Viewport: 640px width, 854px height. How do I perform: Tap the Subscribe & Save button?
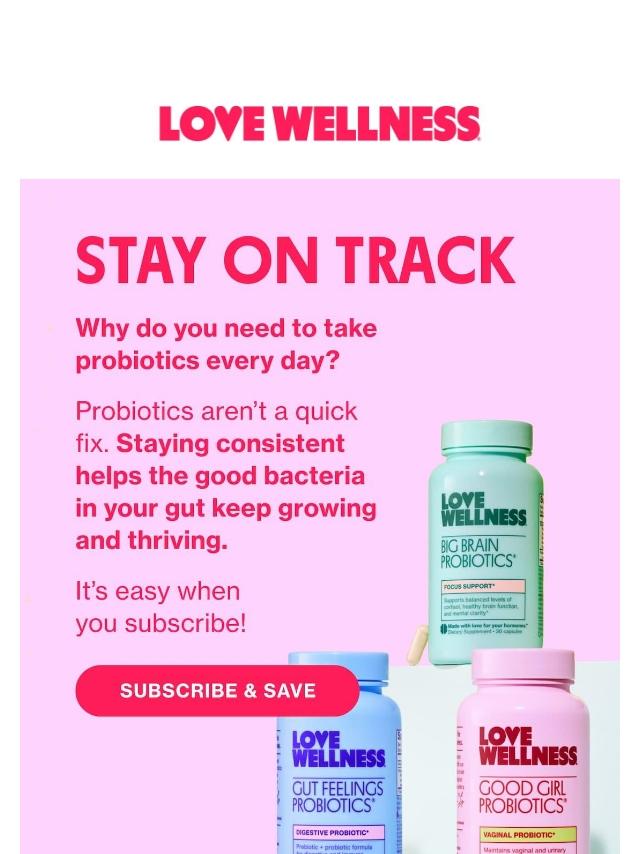tap(217, 691)
